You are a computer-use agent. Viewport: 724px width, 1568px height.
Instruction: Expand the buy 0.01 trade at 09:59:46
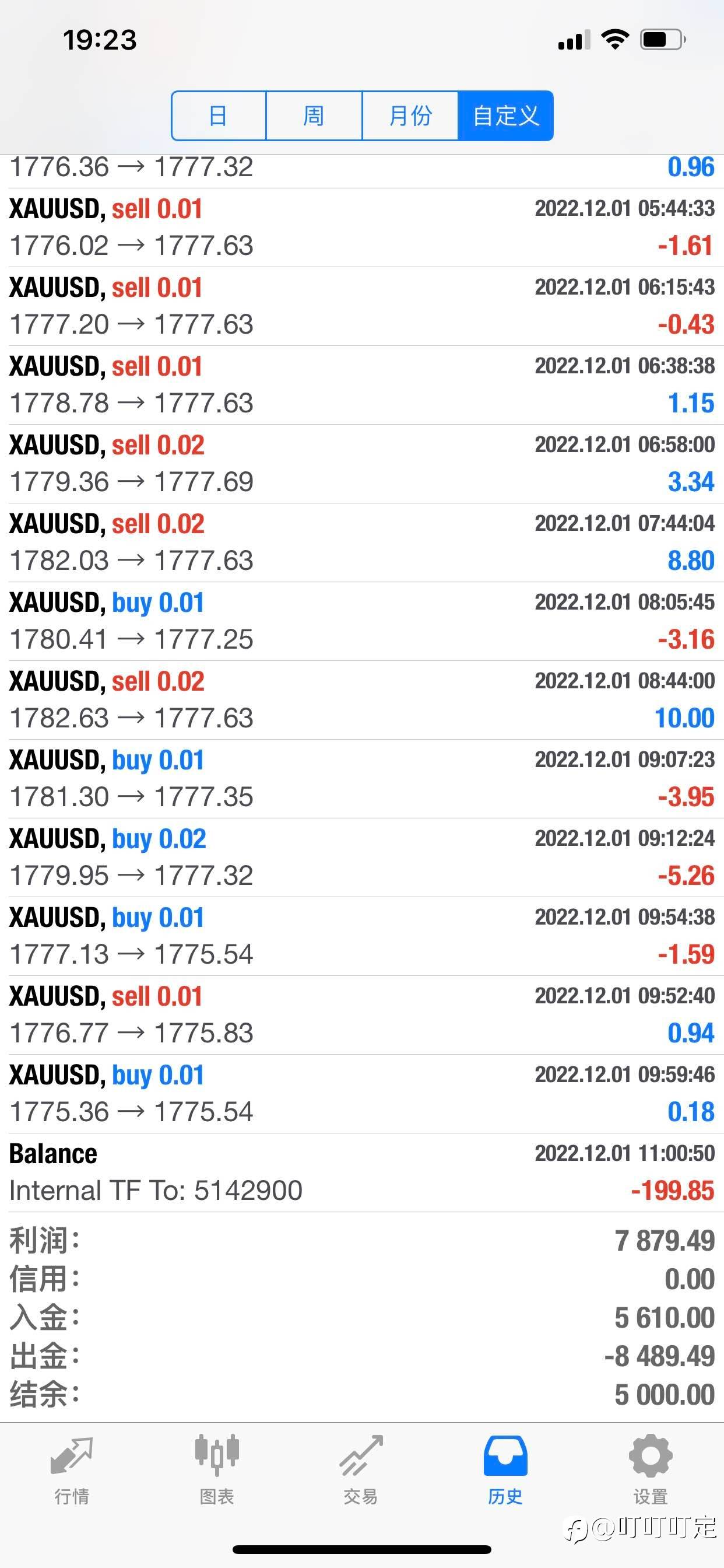[x=362, y=1094]
